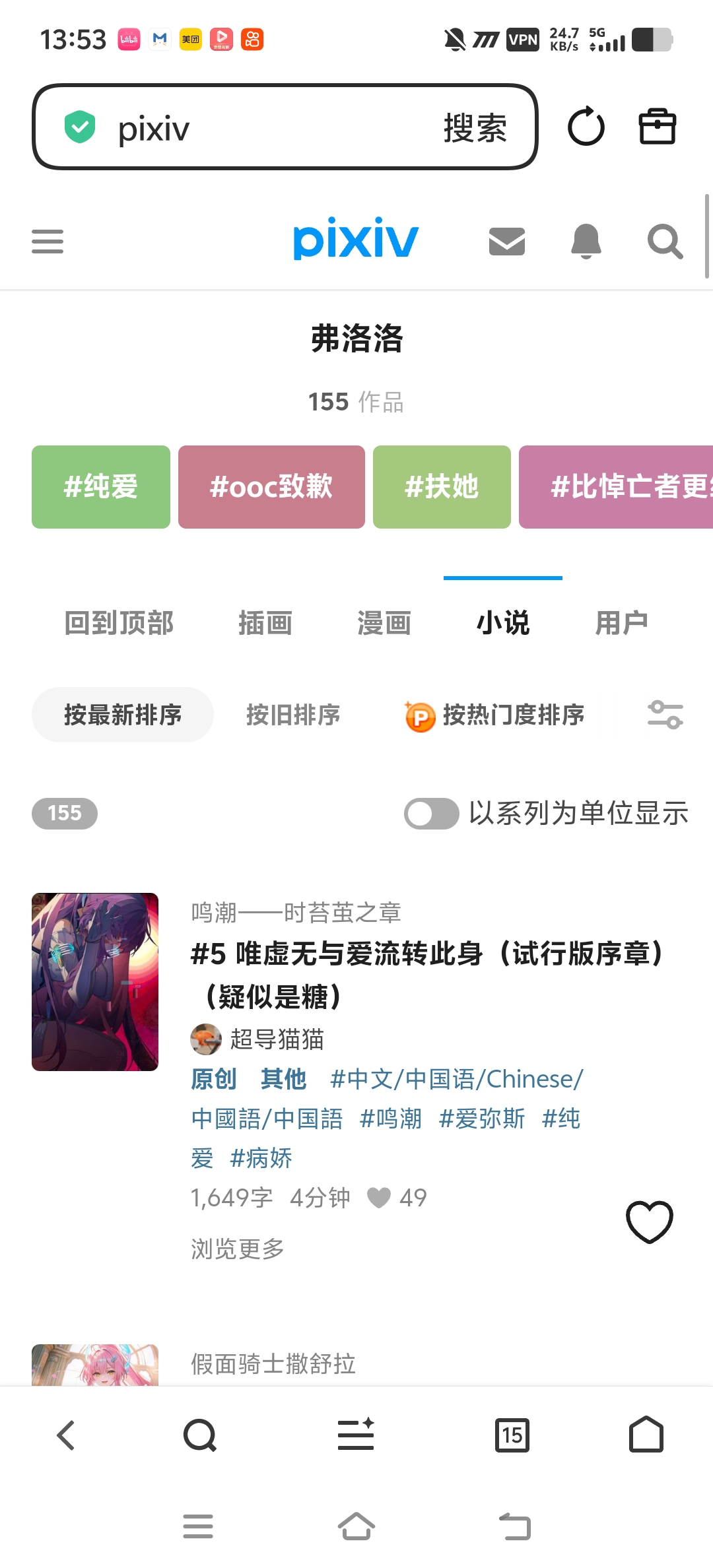This screenshot has height=1568, width=713.
Task: Select the #ooc致歉 tag chip
Action: [x=271, y=487]
